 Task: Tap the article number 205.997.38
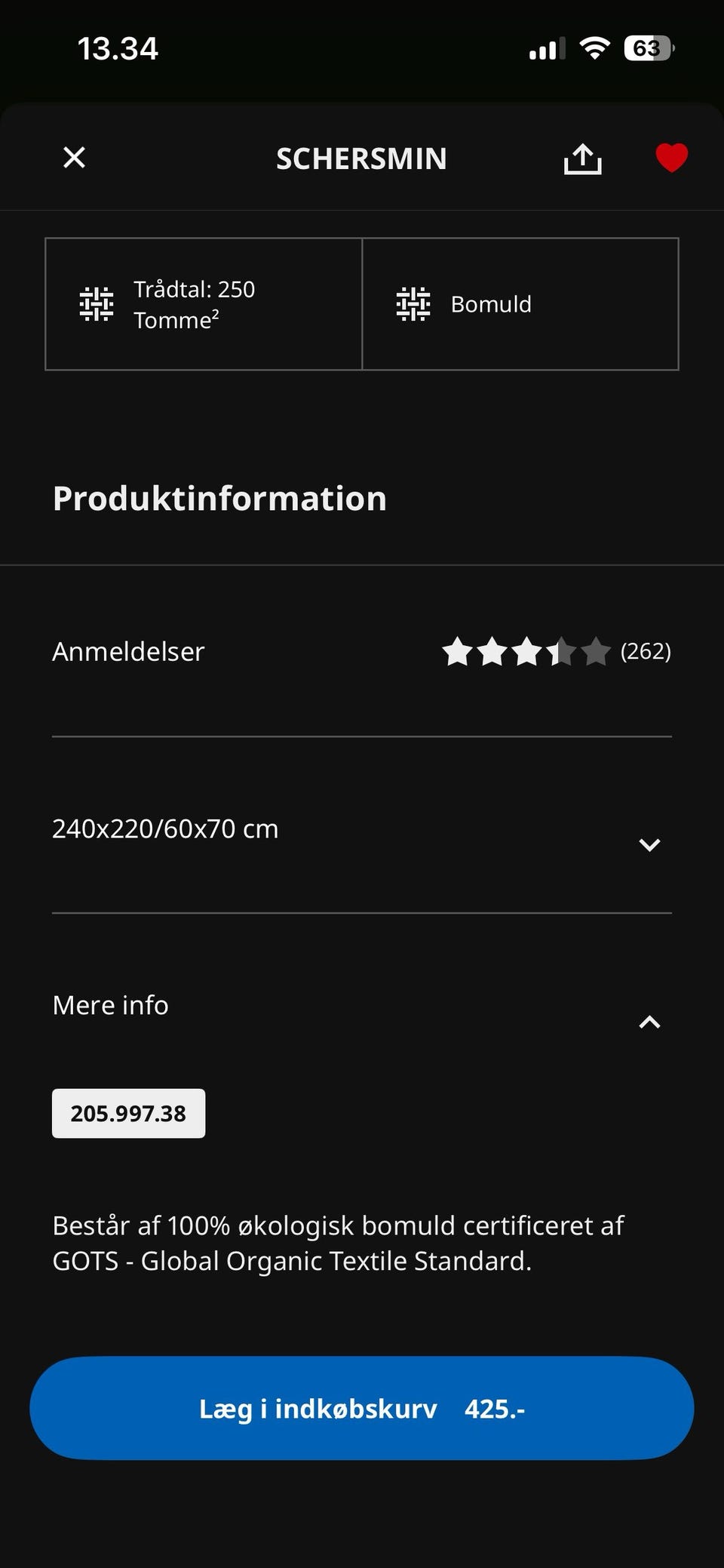pos(128,1113)
